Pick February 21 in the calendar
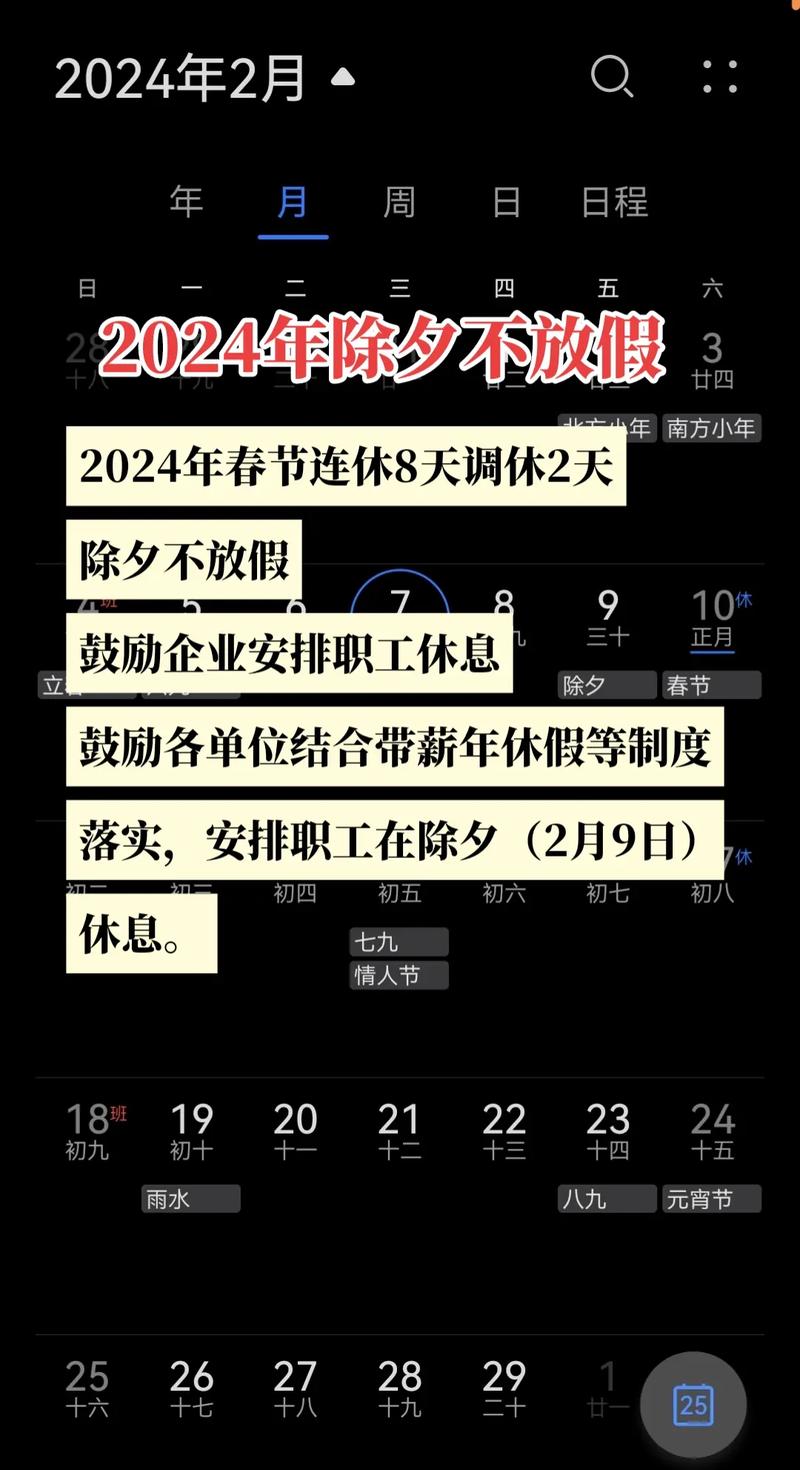Image resolution: width=800 pixels, height=1470 pixels. tap(400, 1132)
